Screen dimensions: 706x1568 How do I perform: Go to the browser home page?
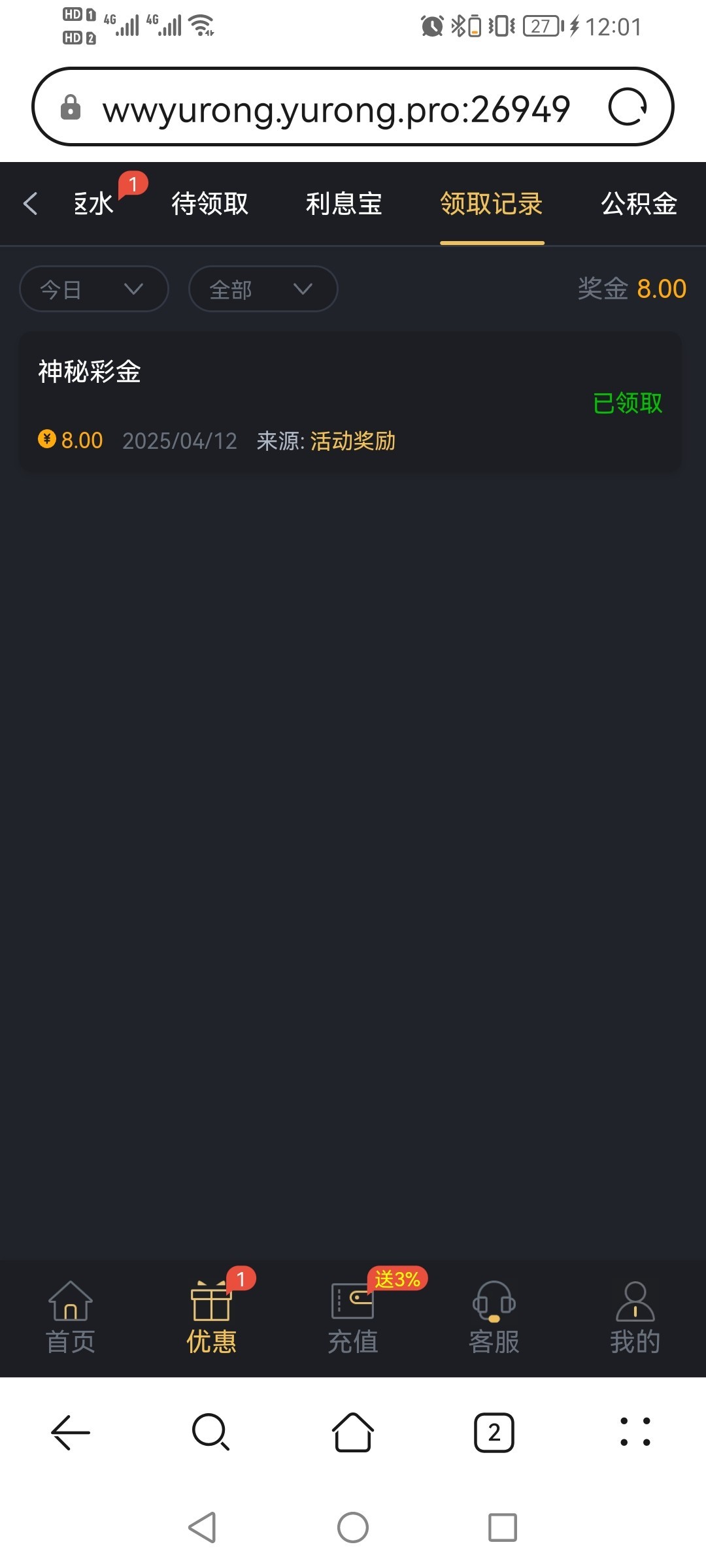pos(353,1432)
